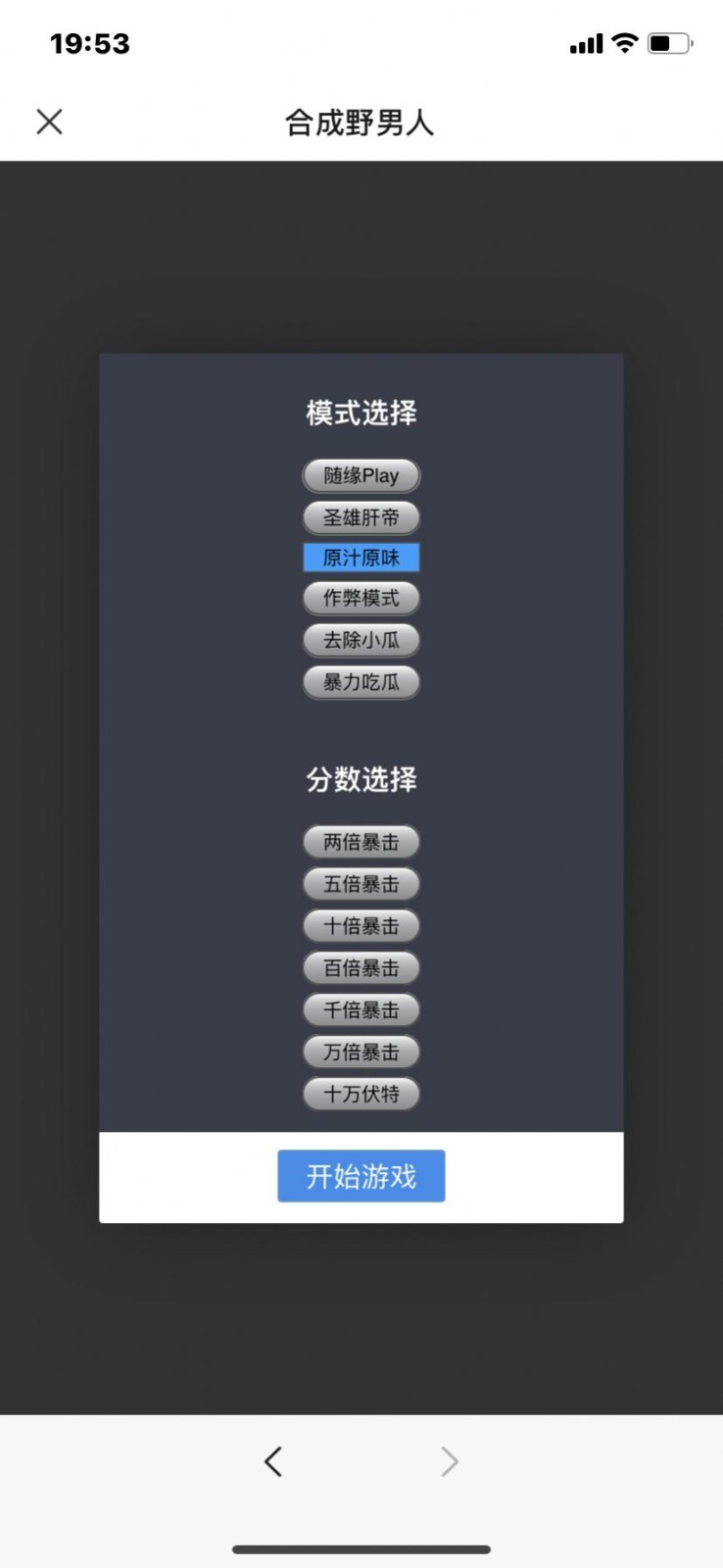
Task: Select 去除小瓜 mode
Action: [x=361, y=640]
